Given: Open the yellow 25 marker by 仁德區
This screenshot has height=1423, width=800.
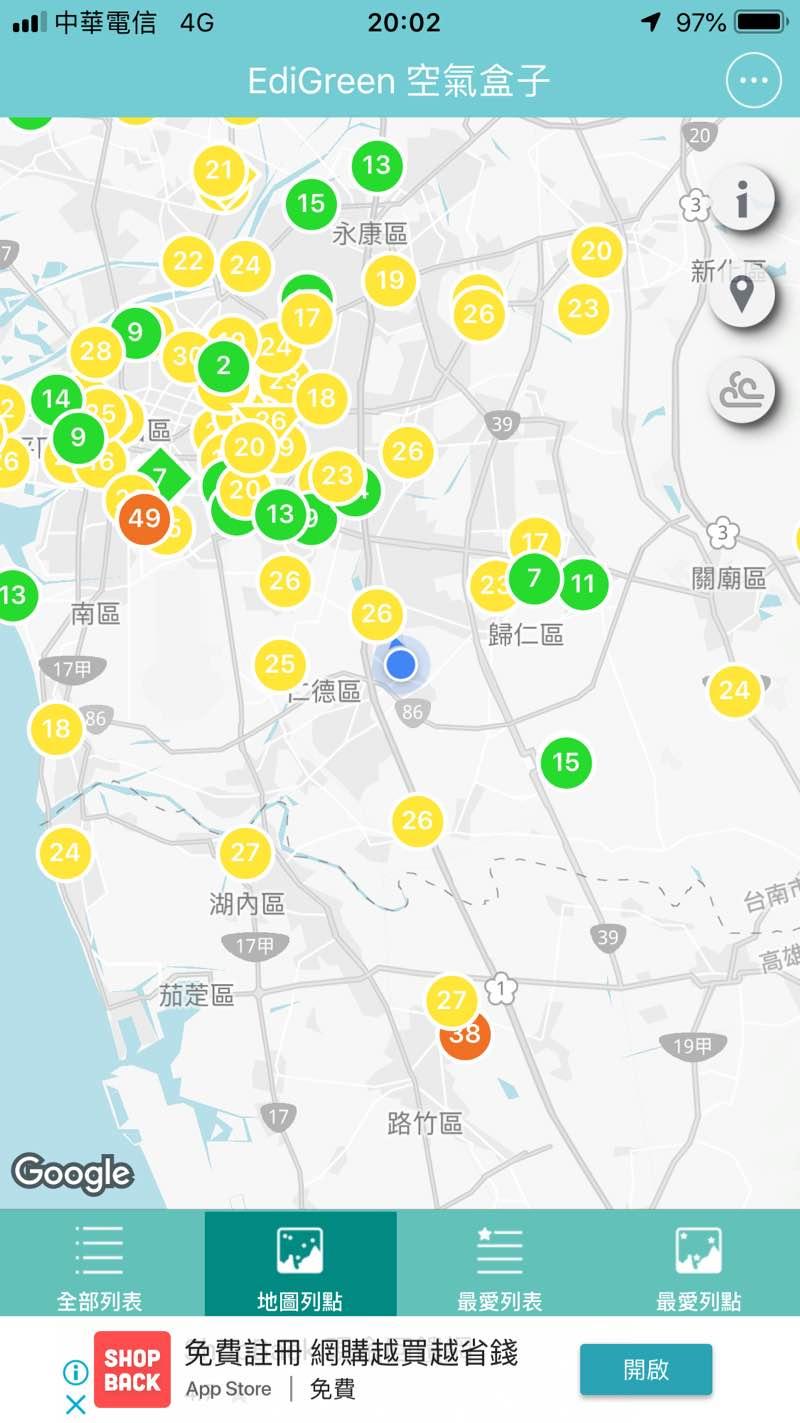Looking at the screenshot, I should [x=280, y=664].
